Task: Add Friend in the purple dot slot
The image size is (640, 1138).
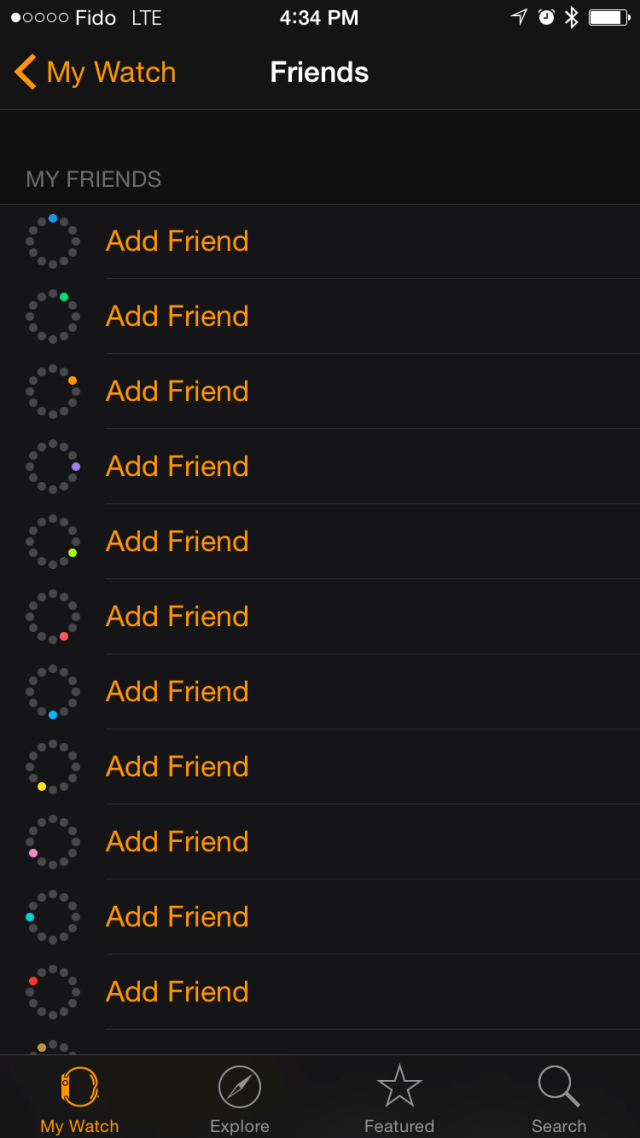Action: pos(177,467)
